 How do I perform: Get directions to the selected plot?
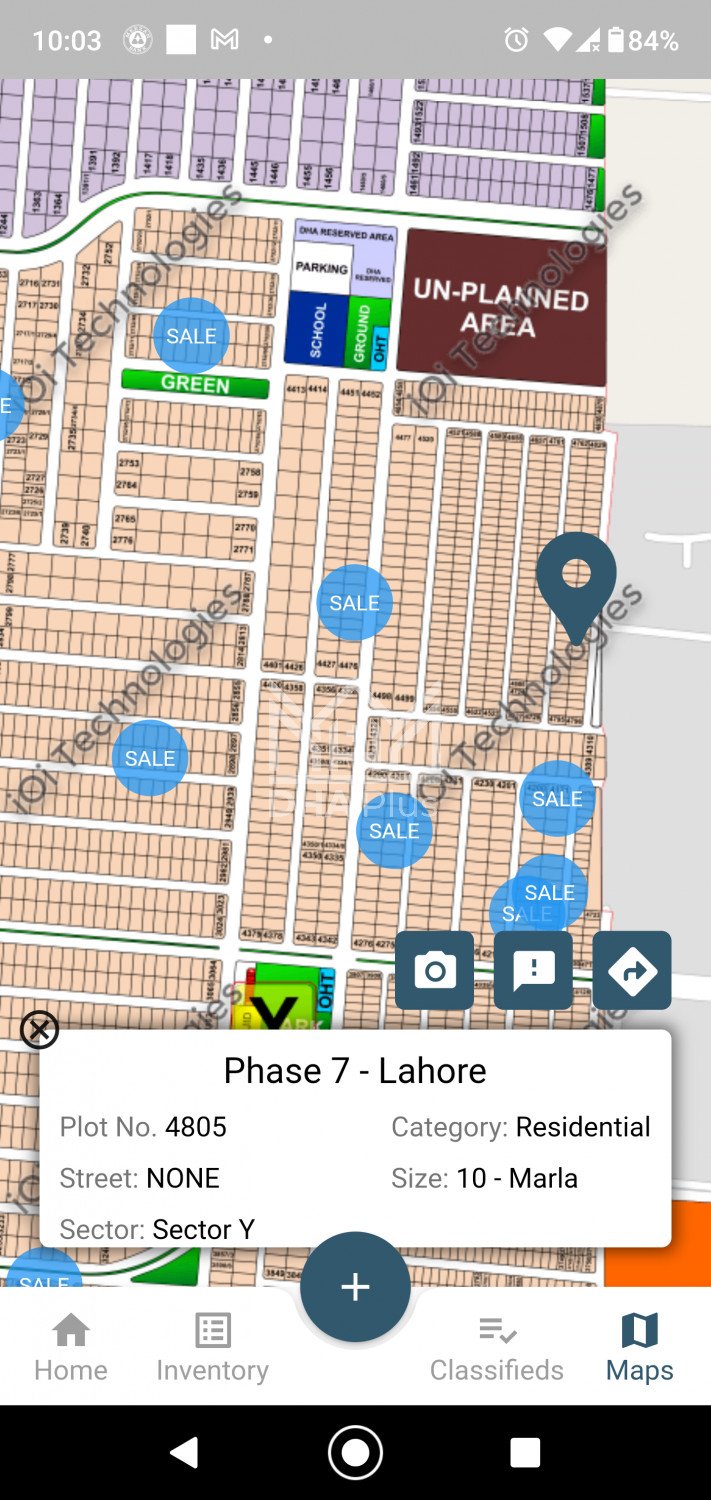click(x=632, y=970)
